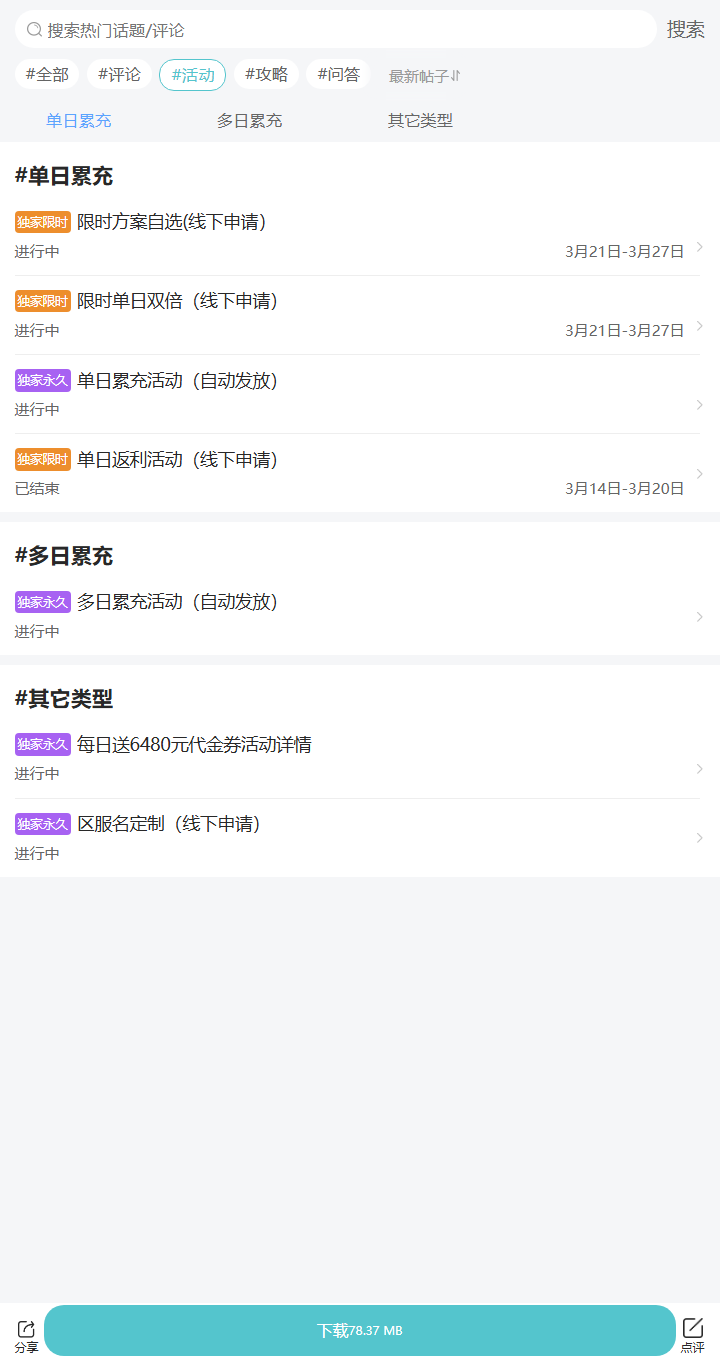Toggle the #评论 filter chip
Viewport: 720px width, 1363px height.
pyautogui.click(x=119, y=74)
